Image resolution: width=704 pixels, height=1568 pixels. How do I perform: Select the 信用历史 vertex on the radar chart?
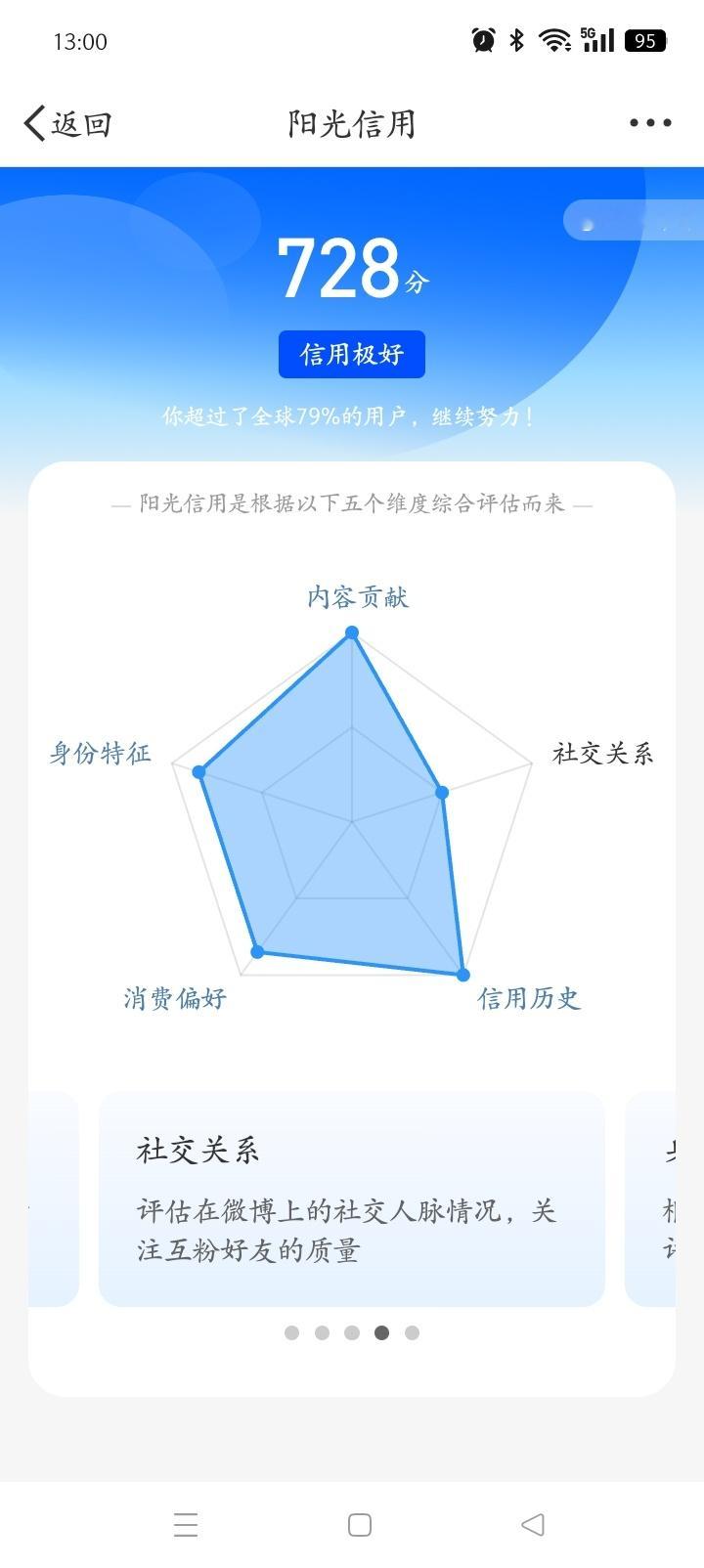click(462, 974)
